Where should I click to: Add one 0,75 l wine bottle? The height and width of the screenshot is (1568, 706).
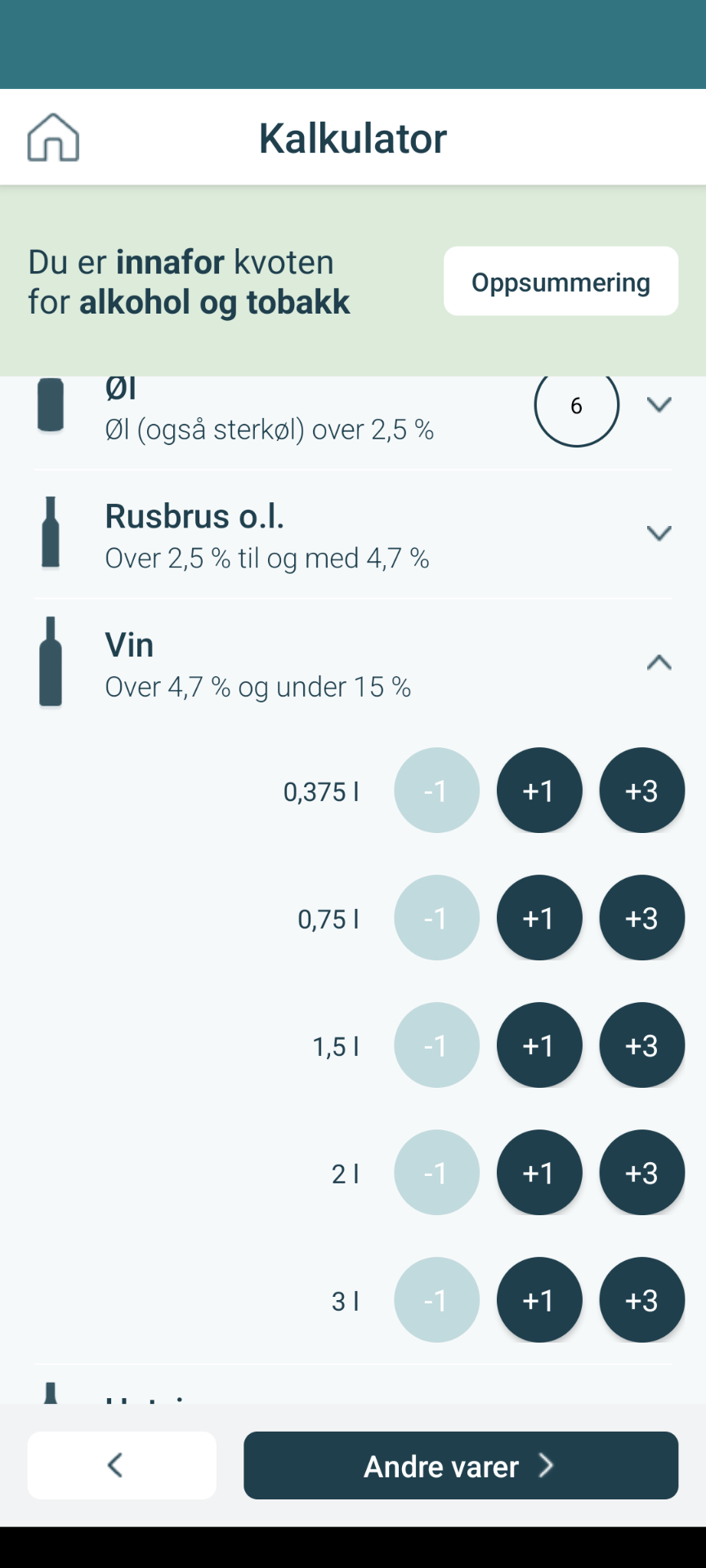pyautogui.click(x=539, y=918)
